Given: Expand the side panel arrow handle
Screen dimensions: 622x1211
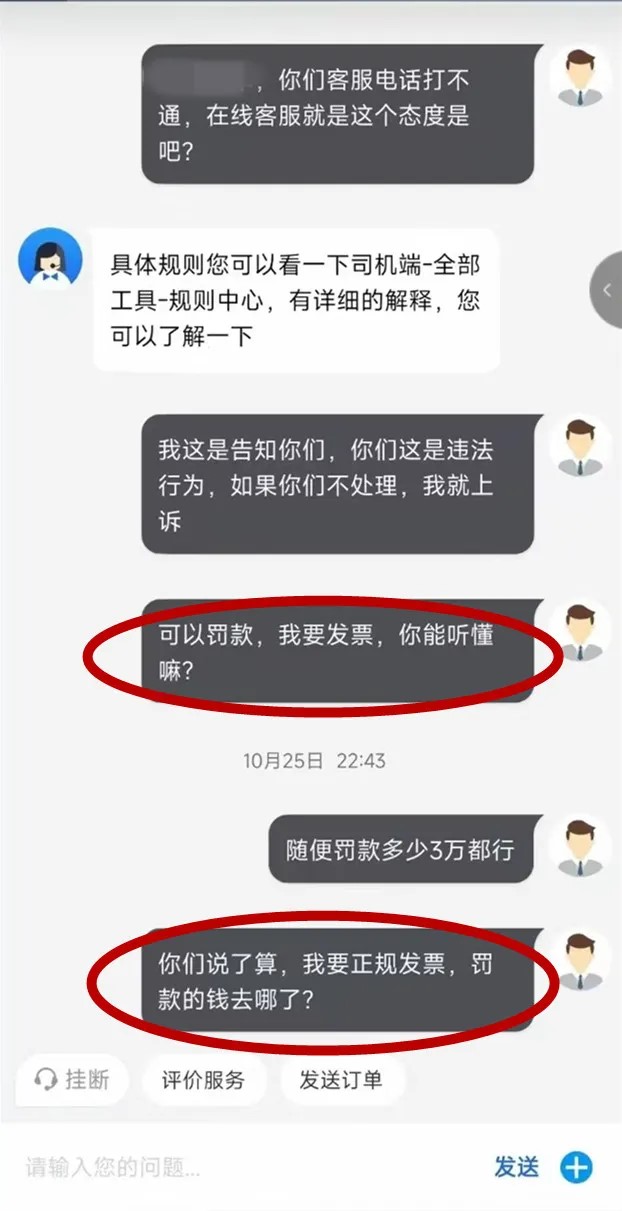Looking at the screenshot, I should [607, 290].
